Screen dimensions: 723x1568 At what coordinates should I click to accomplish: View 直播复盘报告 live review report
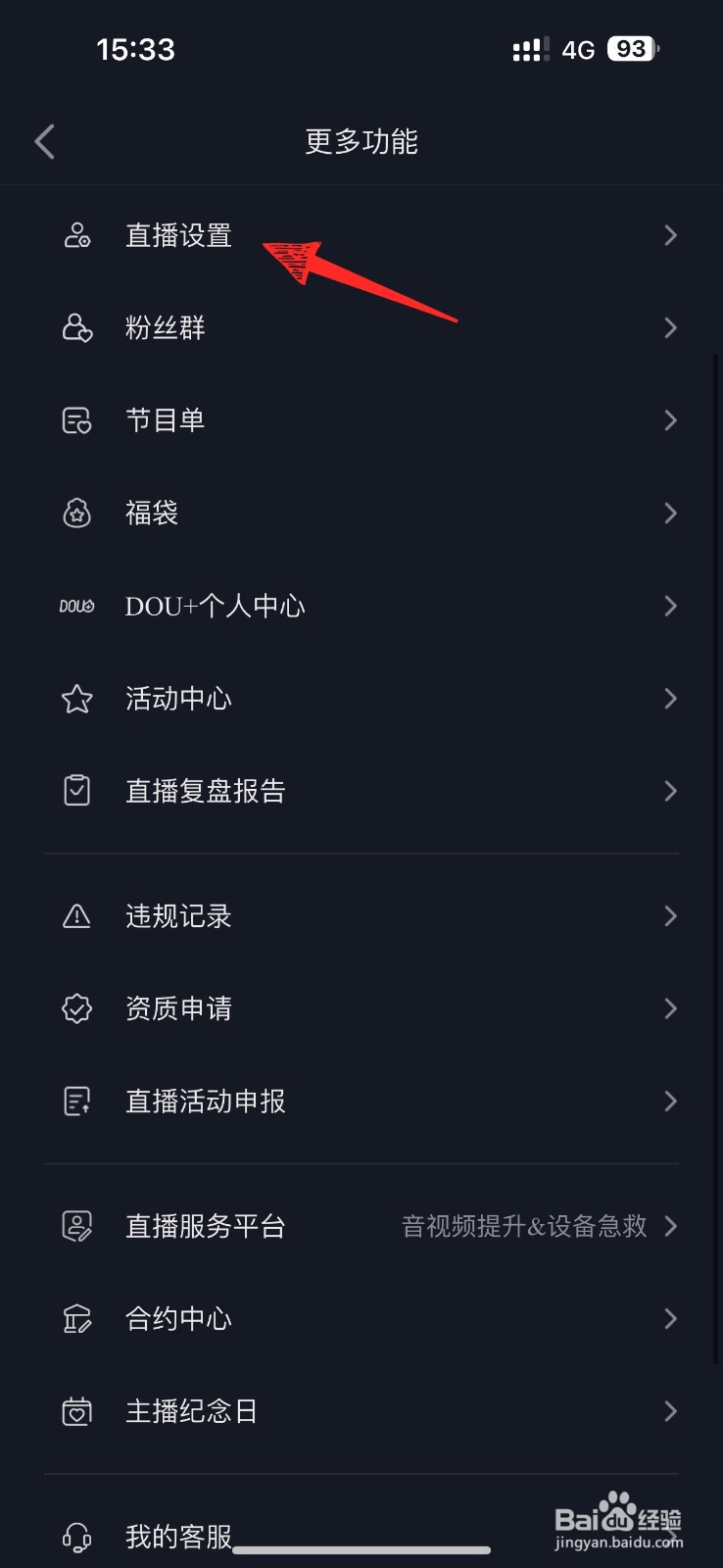click(x=361, y=791)
